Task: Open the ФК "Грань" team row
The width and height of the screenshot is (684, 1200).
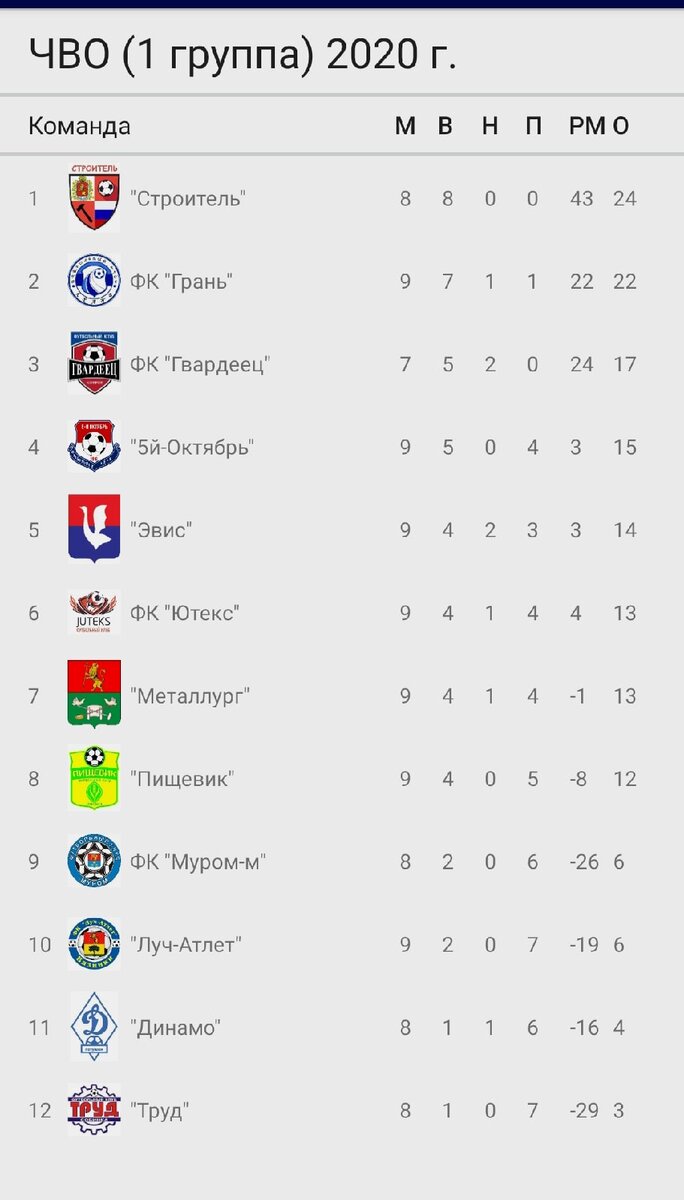Action: (342, 281)
